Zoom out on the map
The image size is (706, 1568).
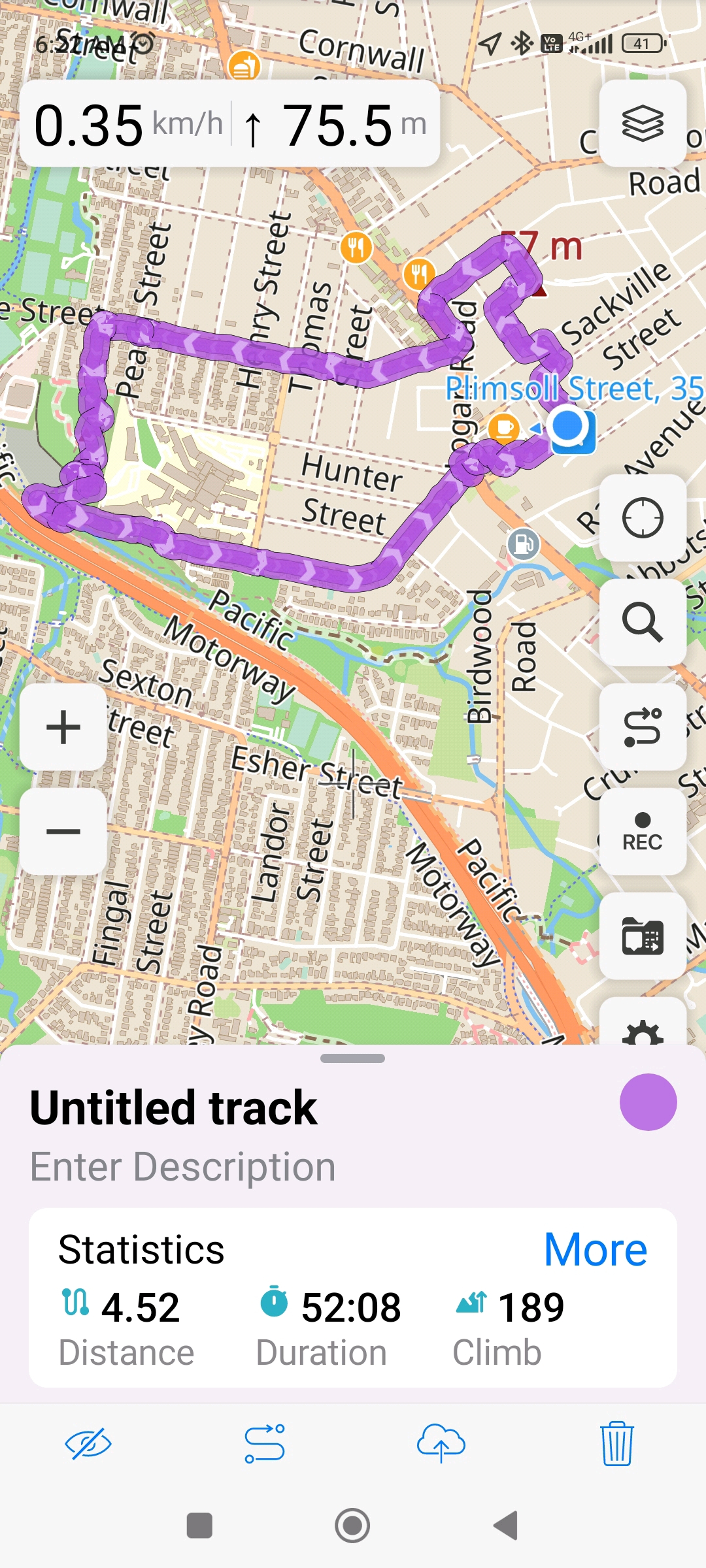63,831
